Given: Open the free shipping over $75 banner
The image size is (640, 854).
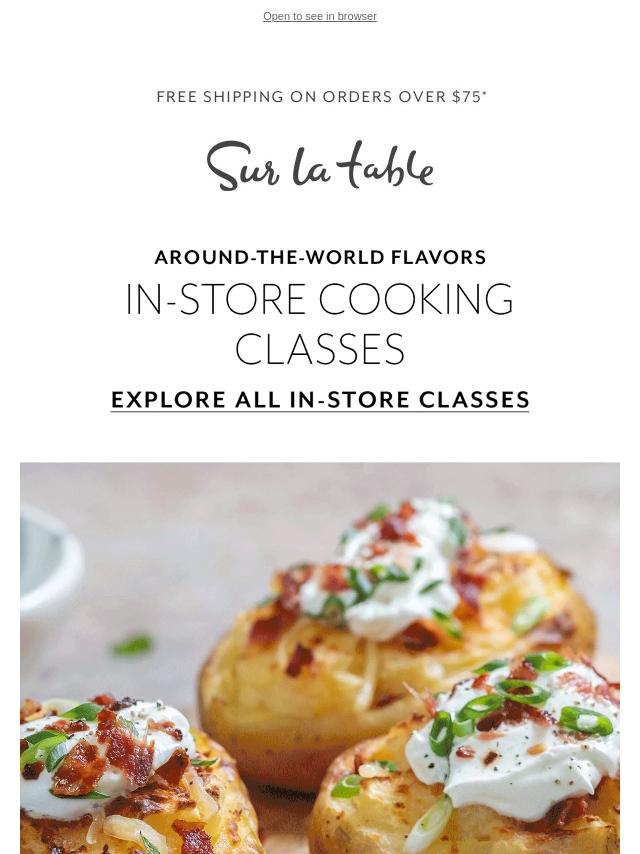Looking at the screenshot, I should tap(321, 97).
